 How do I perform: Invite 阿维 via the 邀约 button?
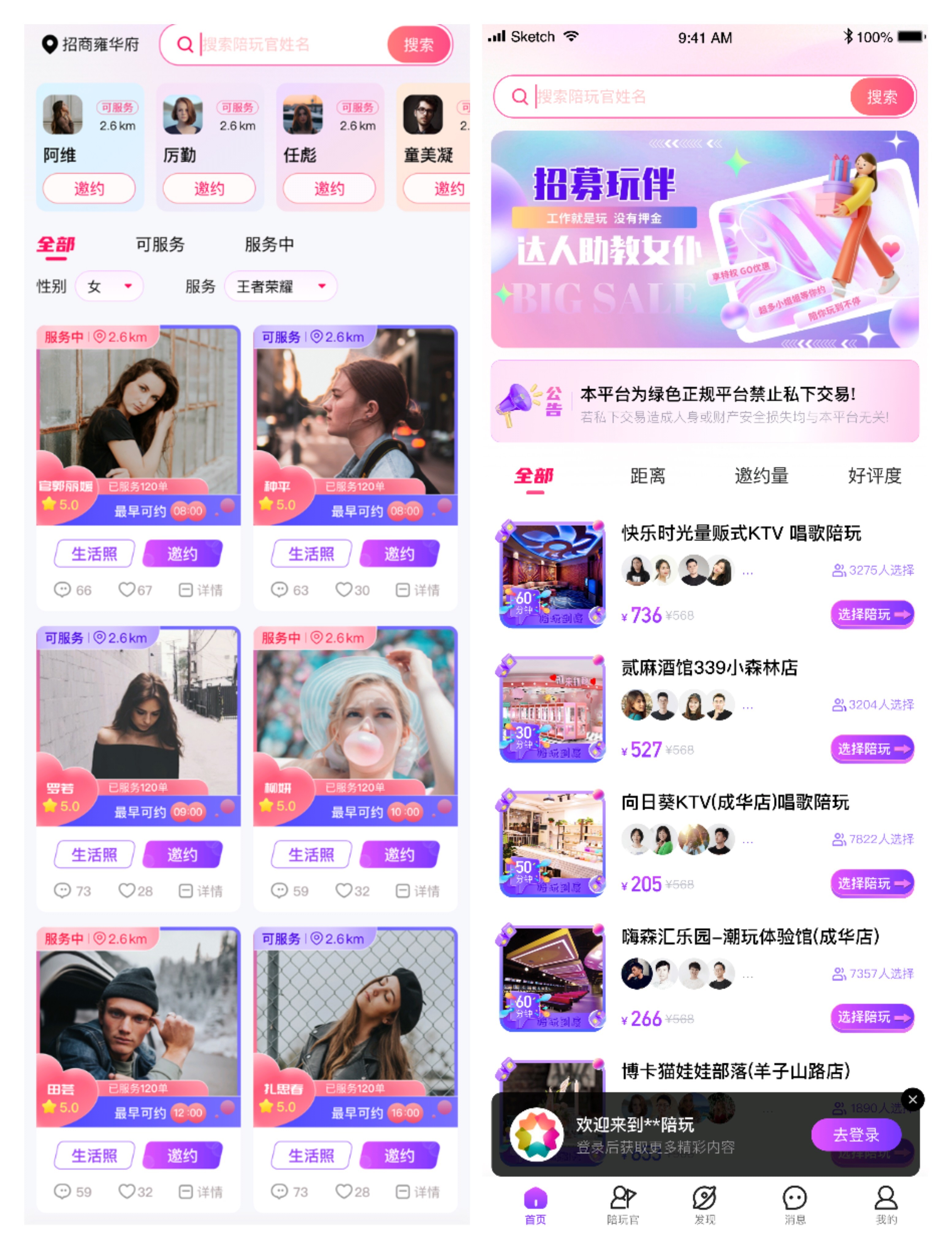click(x=89, y=189)
